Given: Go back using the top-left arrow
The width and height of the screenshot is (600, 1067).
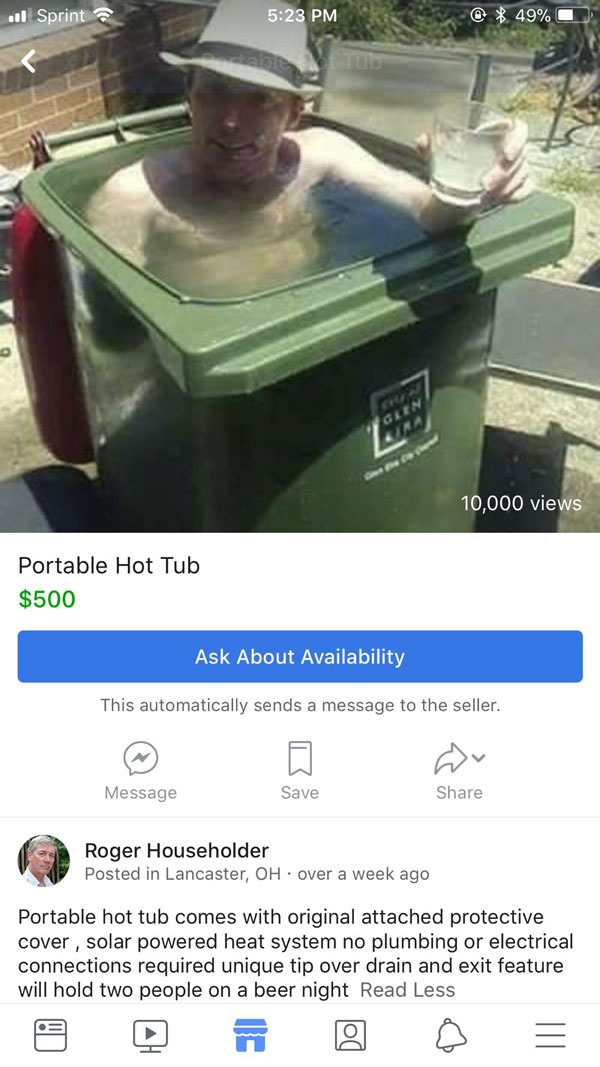Looking at the screenshot, I should pyautogui.click(x=28, y=61).
